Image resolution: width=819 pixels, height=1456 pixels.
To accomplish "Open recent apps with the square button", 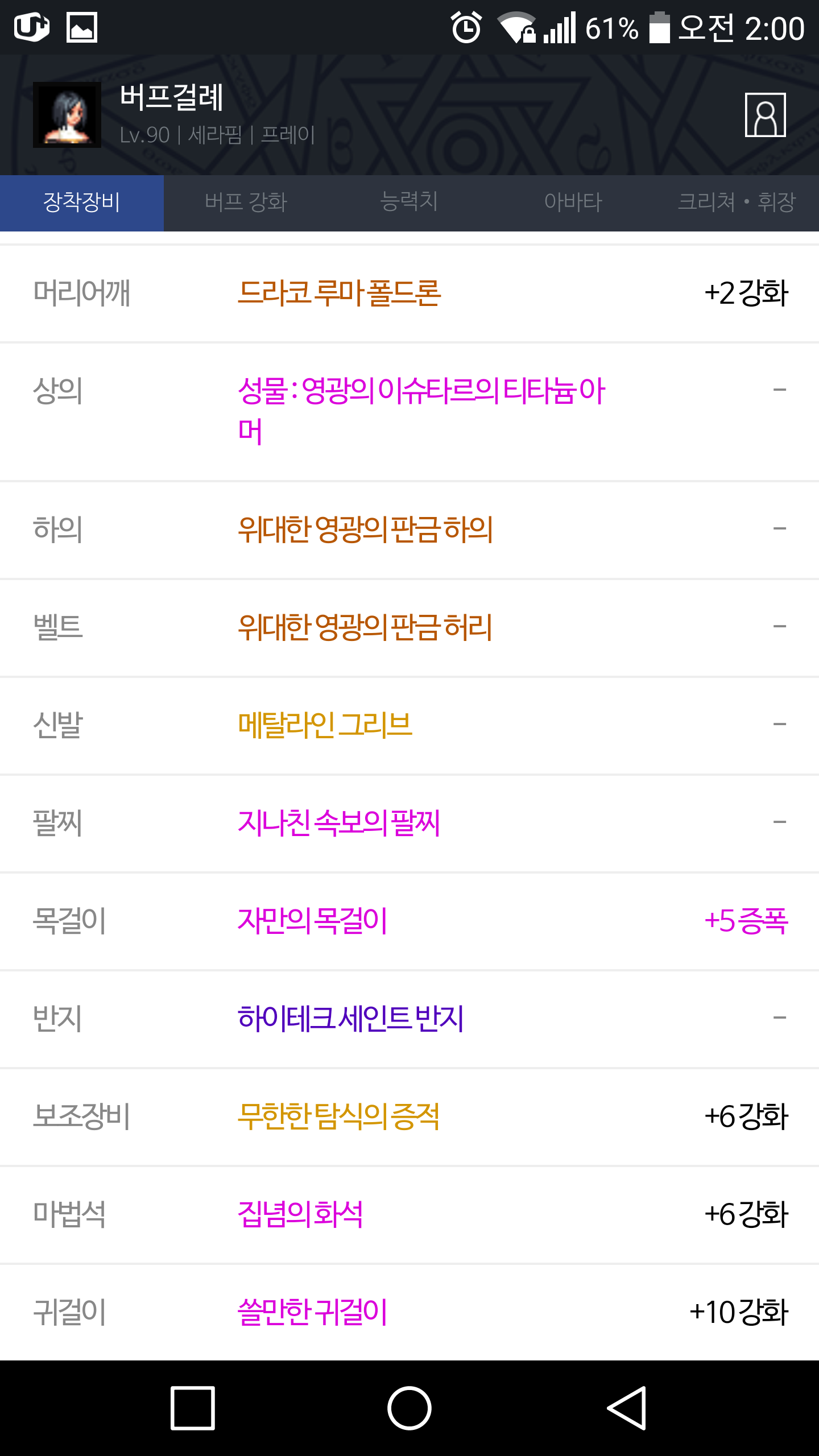I will pyautogui.click(x=193, y=1408).
